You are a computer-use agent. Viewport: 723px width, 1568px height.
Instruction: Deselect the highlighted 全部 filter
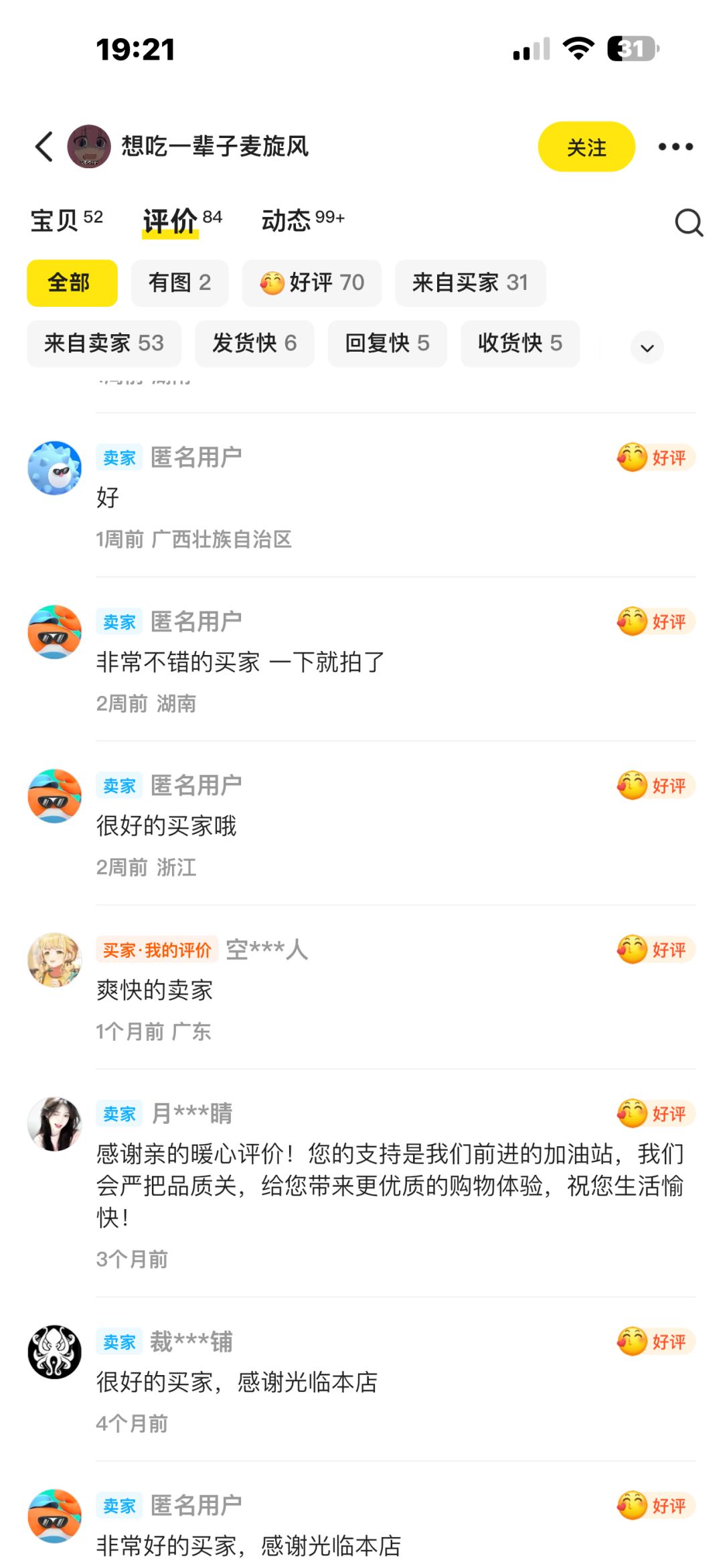[71, 283]
